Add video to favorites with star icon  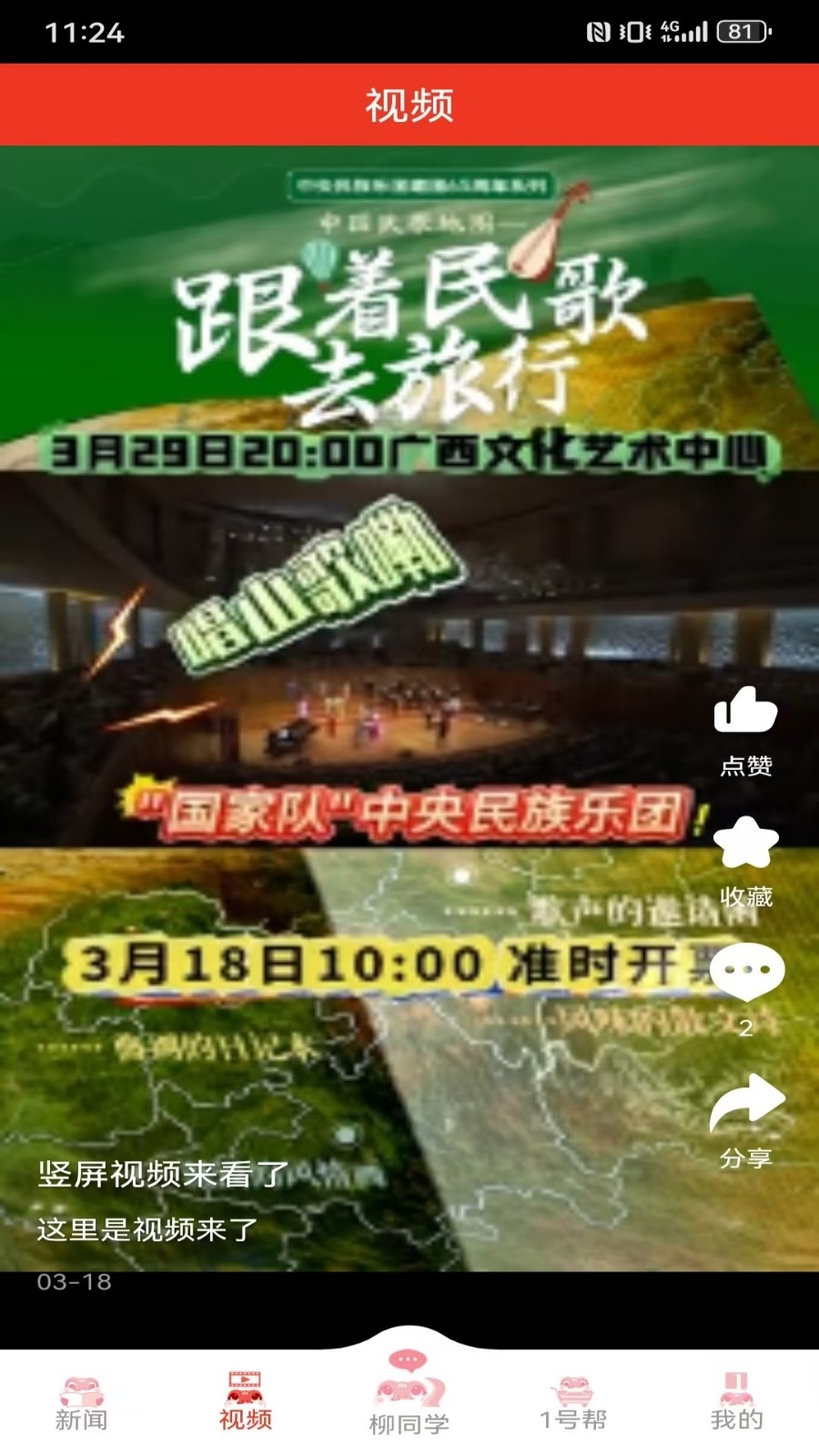[745, 844]
